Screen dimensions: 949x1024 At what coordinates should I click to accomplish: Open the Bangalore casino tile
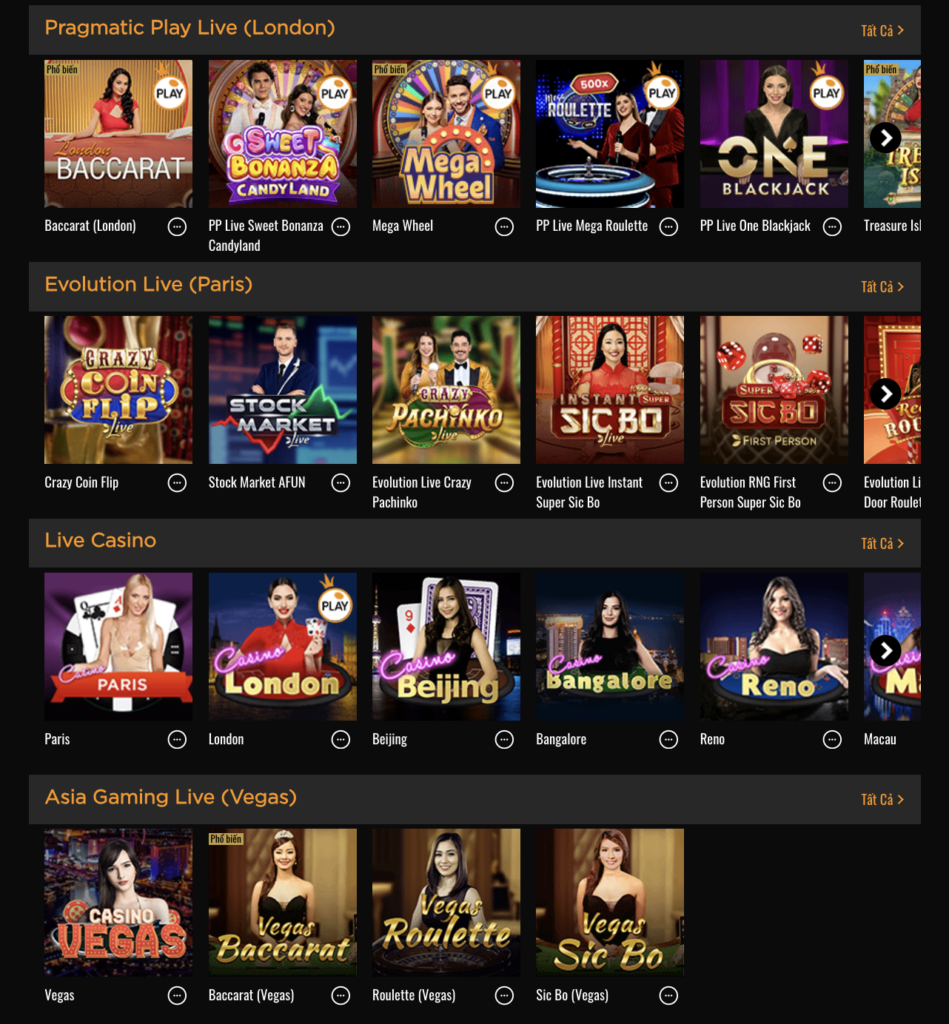click(x=610, y=646)
